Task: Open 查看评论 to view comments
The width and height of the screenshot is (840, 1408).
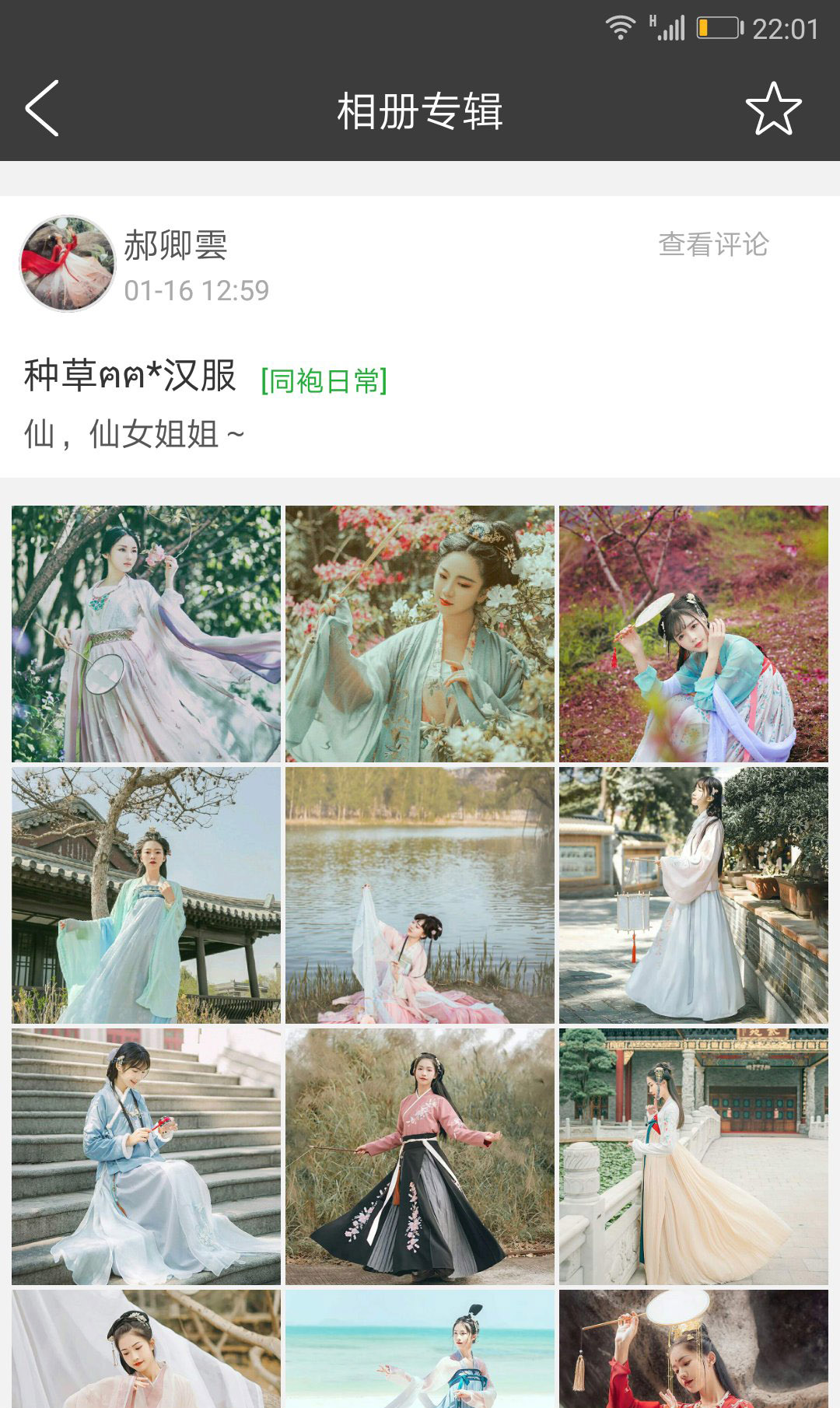Action: pos(713,244)
